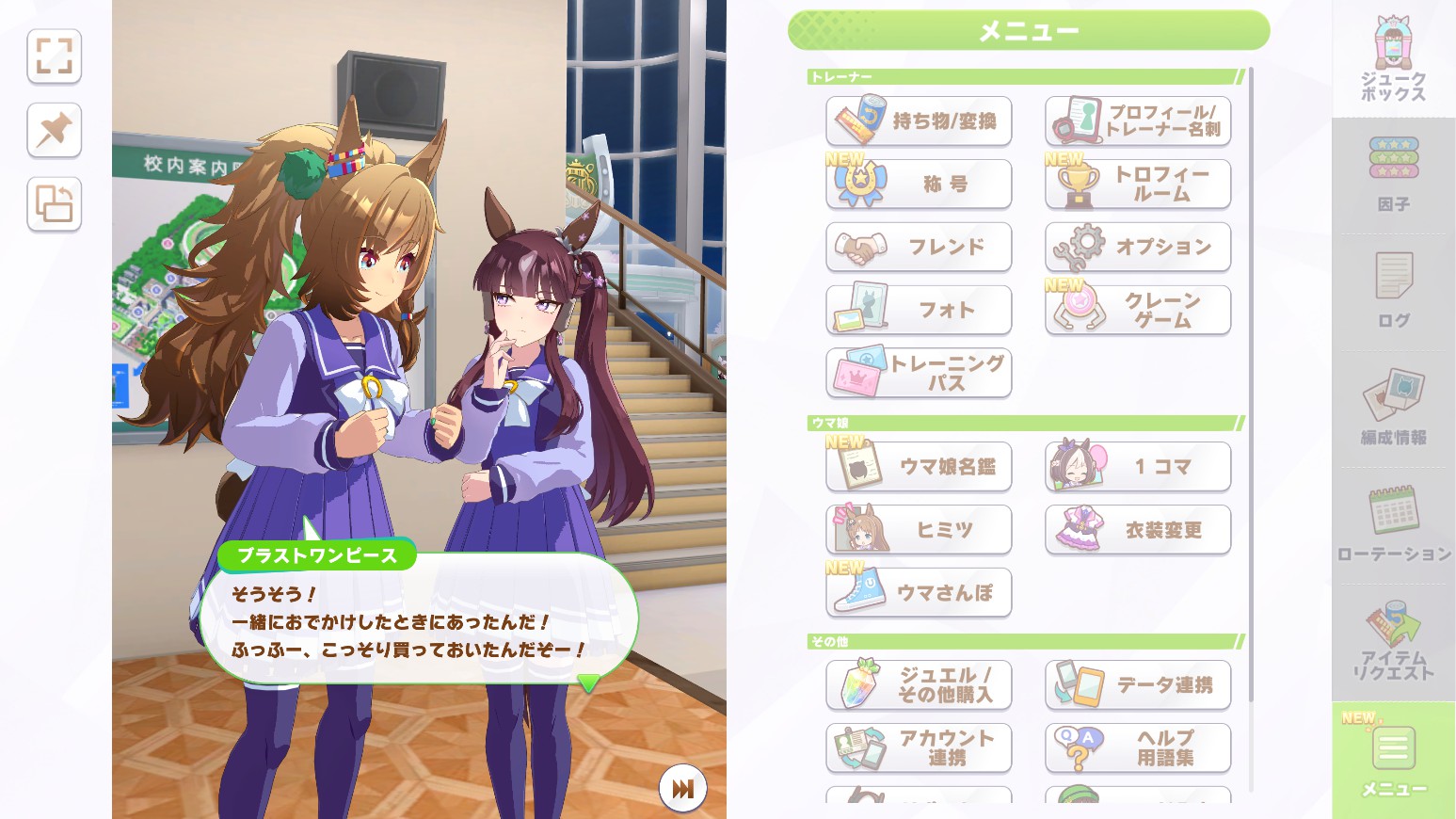Image resolution: width=1456 pixels, height=819 pixels.
Task: Open the ログ side tab
Action: tap(1393, 292)
